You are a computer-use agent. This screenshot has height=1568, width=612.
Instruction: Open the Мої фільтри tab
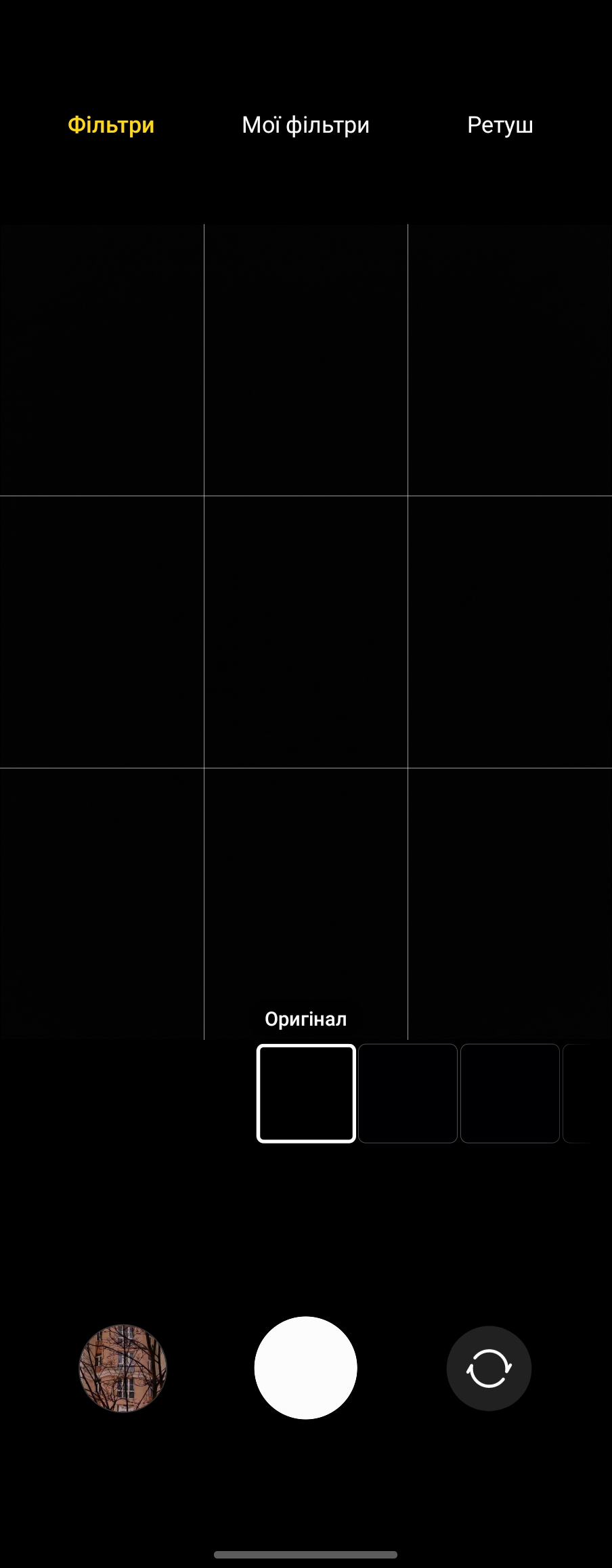click(305, 125)
